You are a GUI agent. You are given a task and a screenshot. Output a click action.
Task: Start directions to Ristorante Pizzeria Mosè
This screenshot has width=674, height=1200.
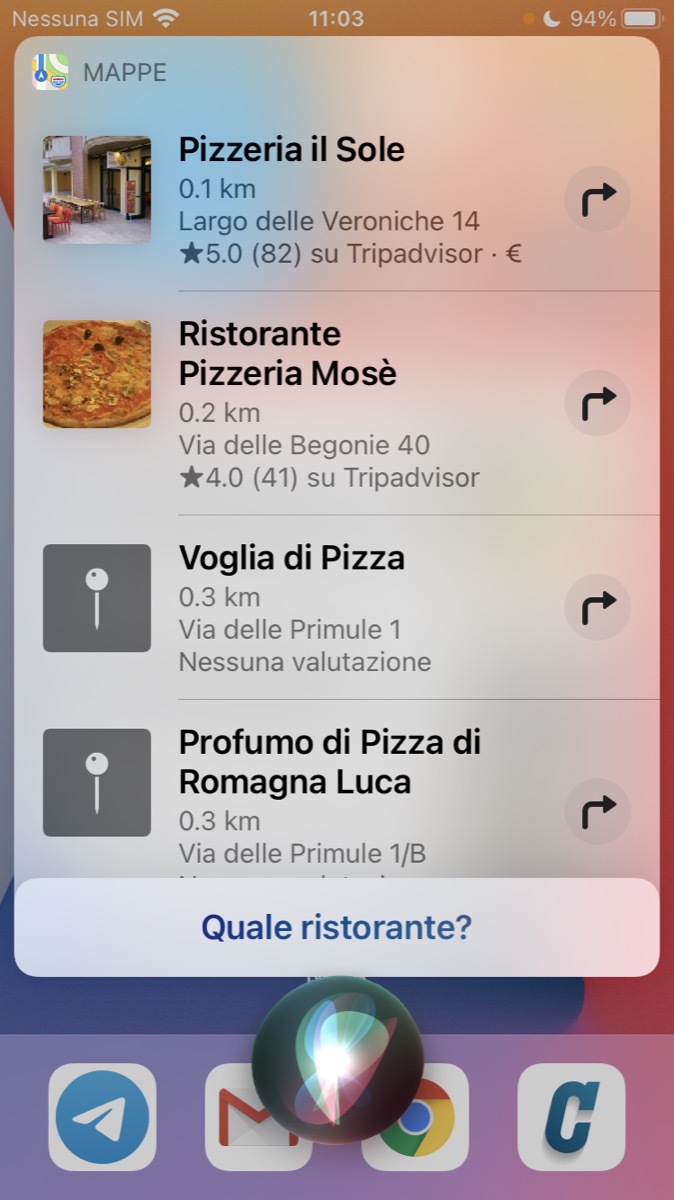598,404
